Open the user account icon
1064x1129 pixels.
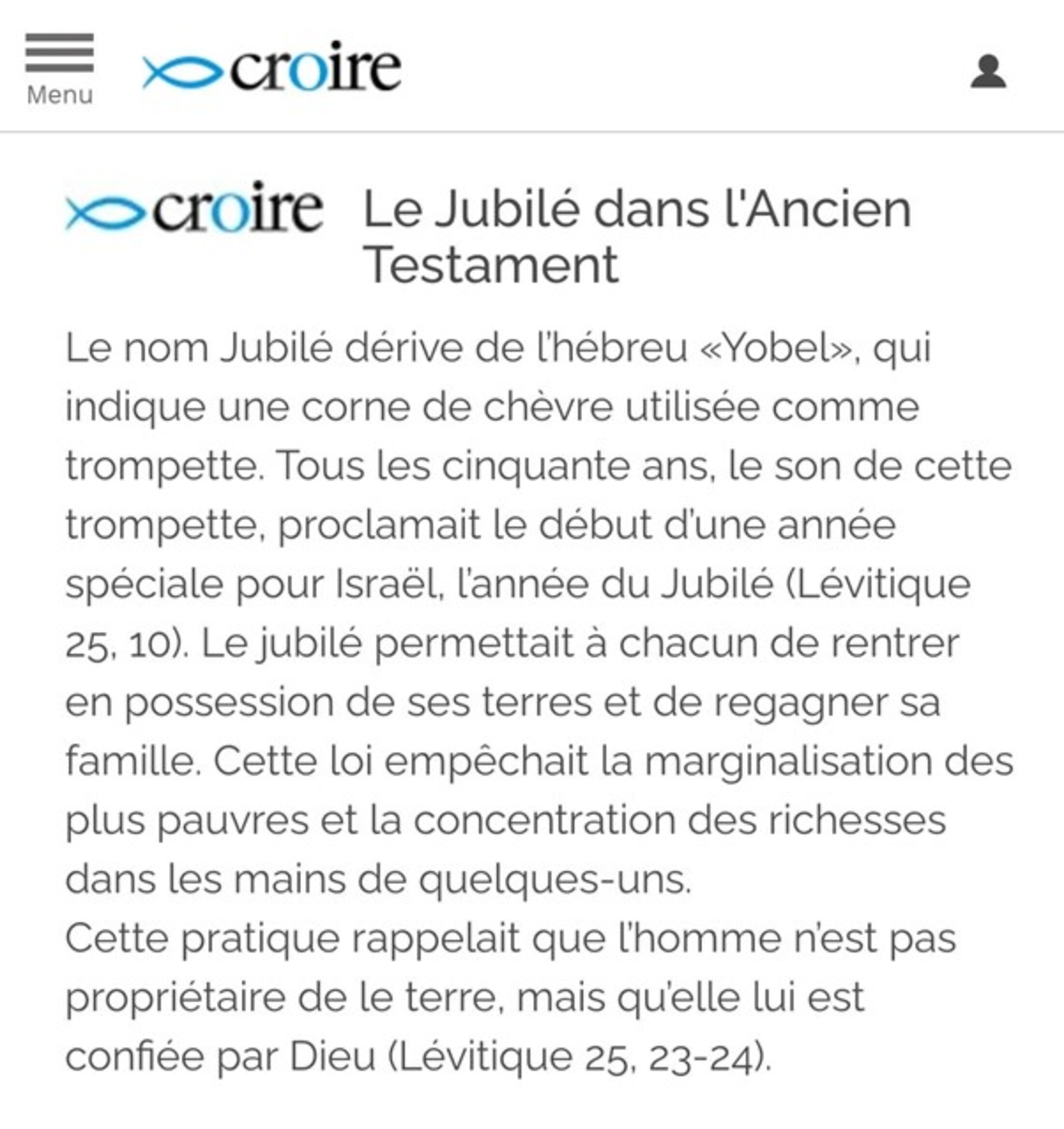pos(988,72)
